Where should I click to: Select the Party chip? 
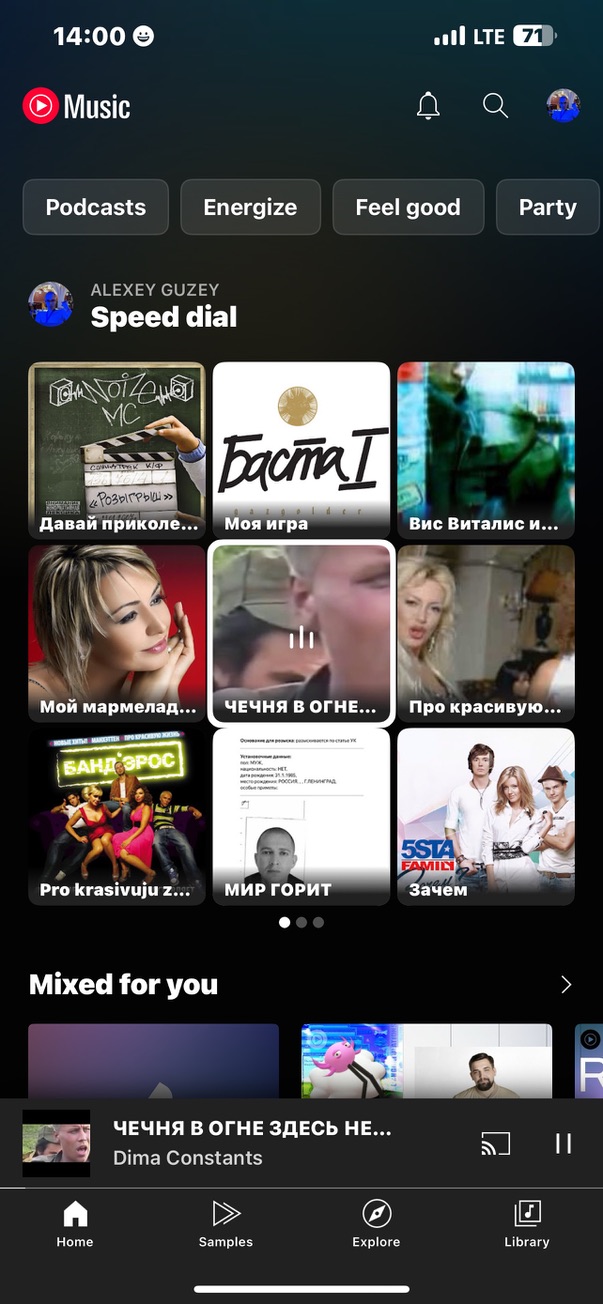(547, 207)
